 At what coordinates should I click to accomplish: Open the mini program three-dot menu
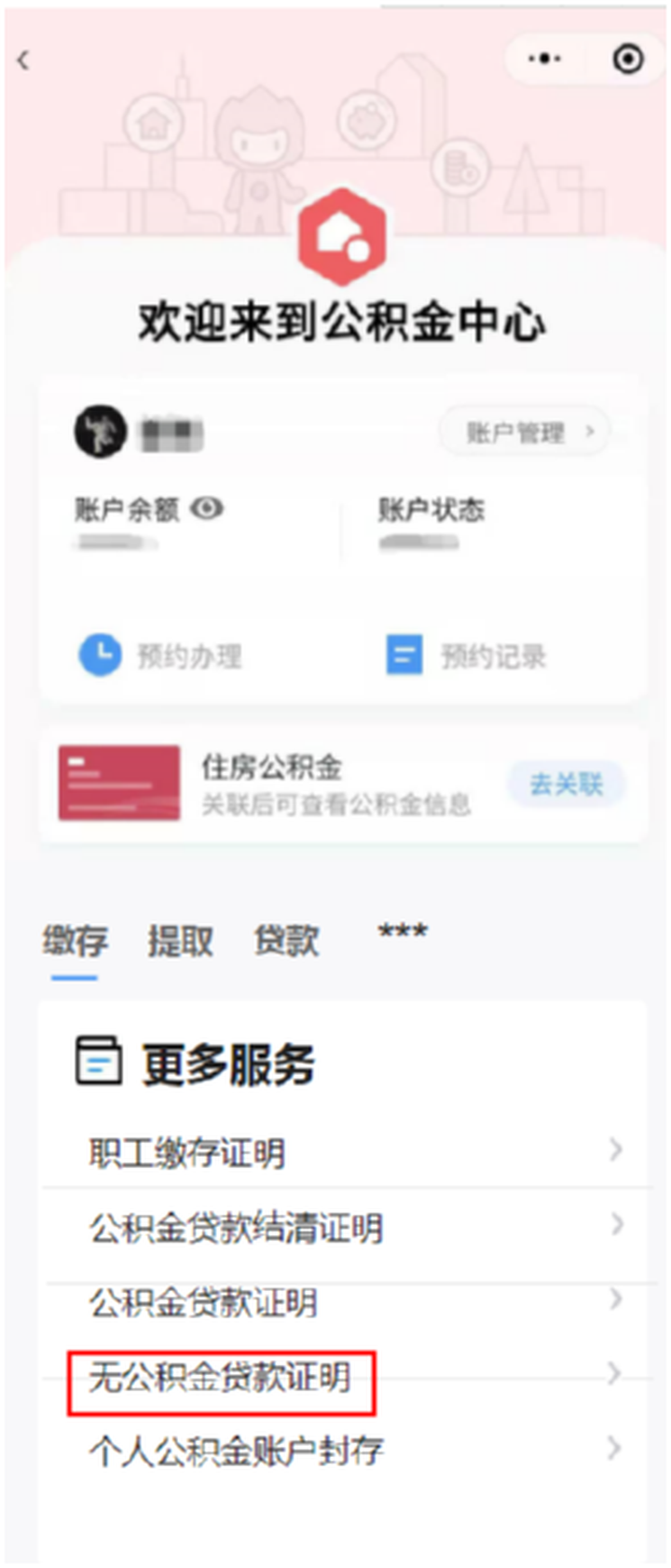point(544,59)
